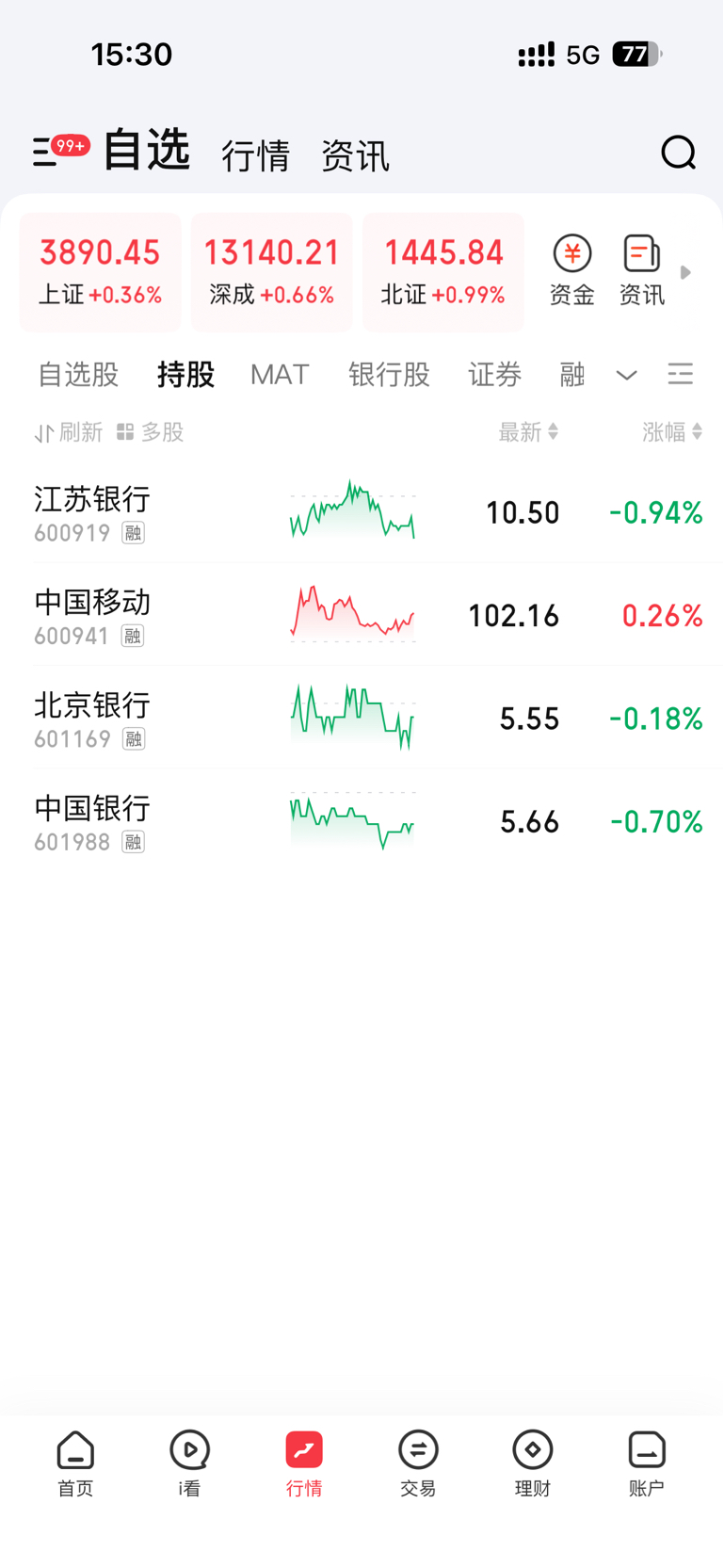Image resolution: width=724 pixels, height=1568 pixels.
Task: Open the search magnifier icon
Action: tap(678, 153)
